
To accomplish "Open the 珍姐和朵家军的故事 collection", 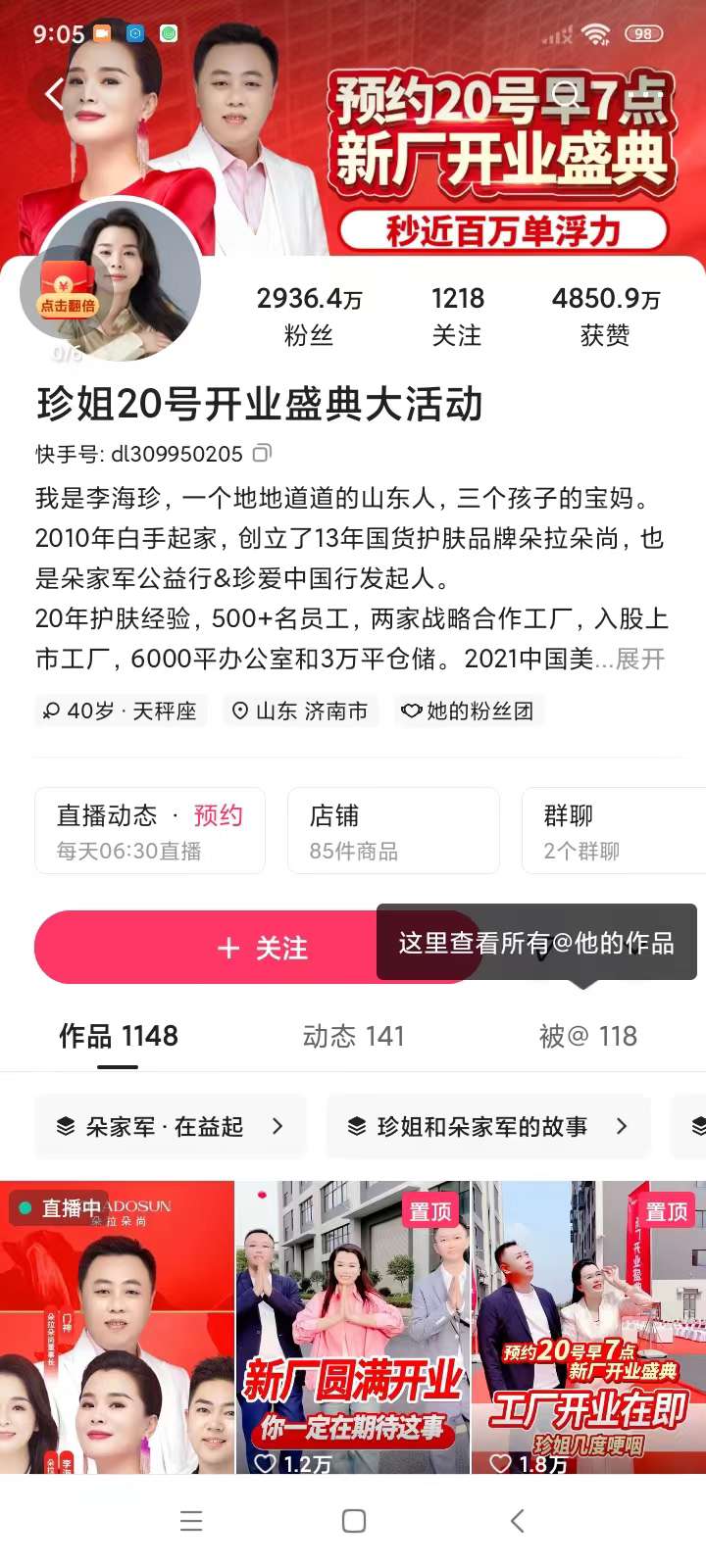I will pos(487,1127).
